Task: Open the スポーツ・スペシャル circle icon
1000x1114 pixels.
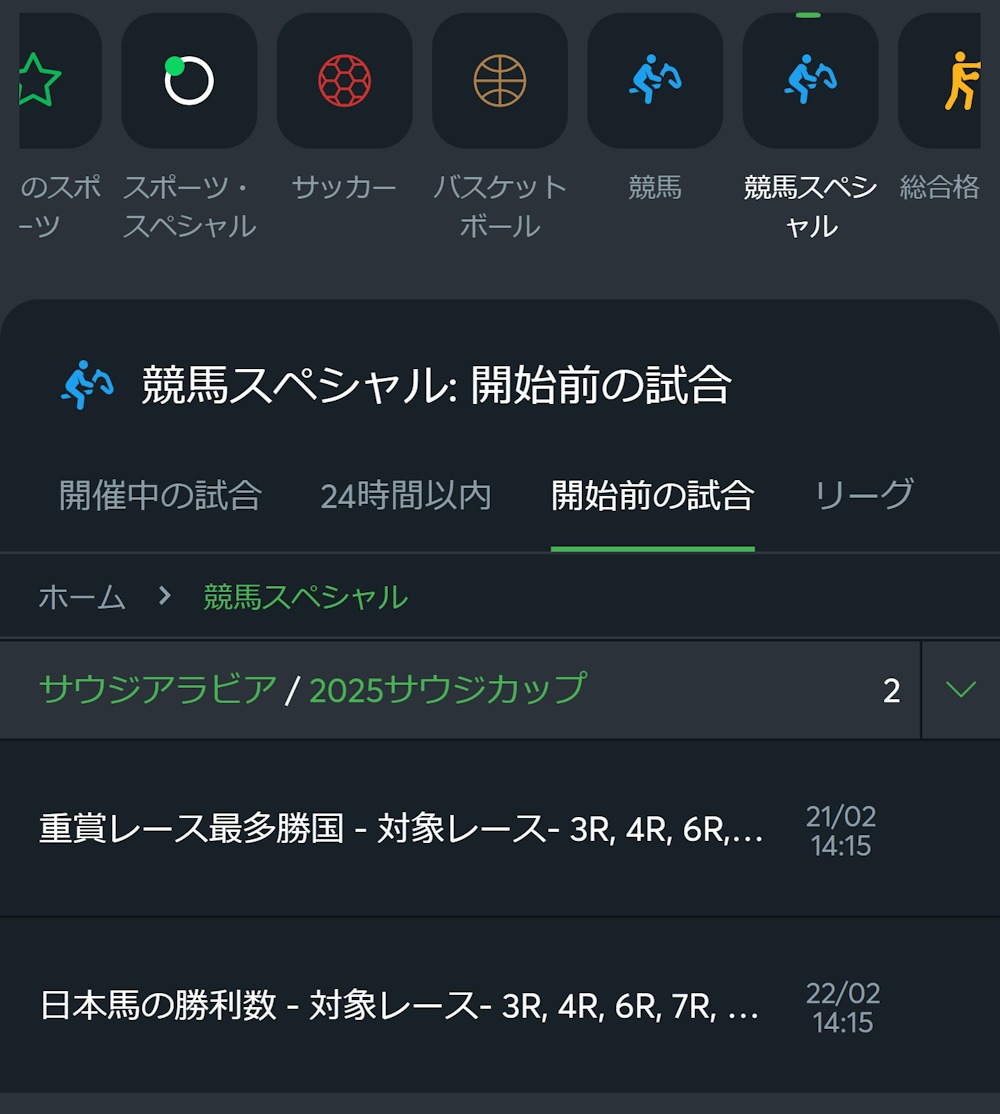Action: 189,80
